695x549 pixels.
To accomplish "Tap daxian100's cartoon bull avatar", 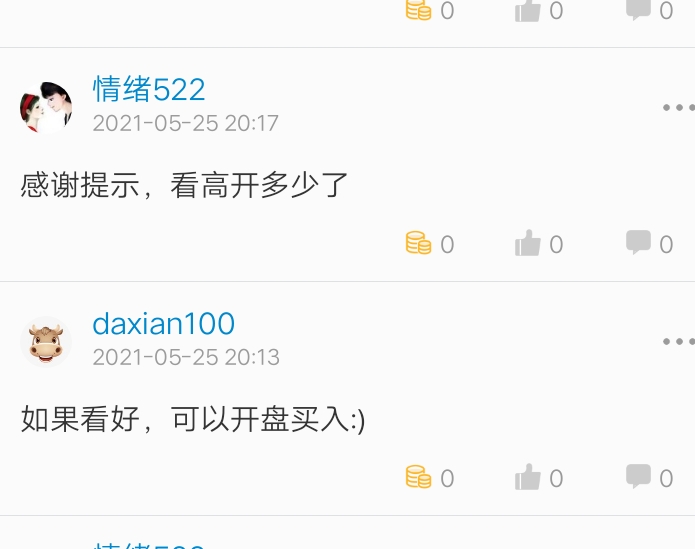I will tap(46, 341).
